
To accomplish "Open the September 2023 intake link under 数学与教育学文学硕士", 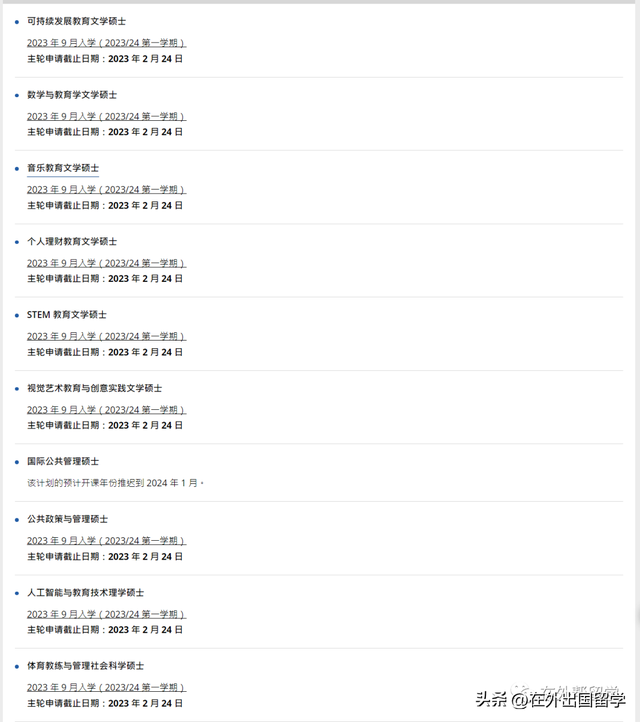I will click(x=106, y=116).
